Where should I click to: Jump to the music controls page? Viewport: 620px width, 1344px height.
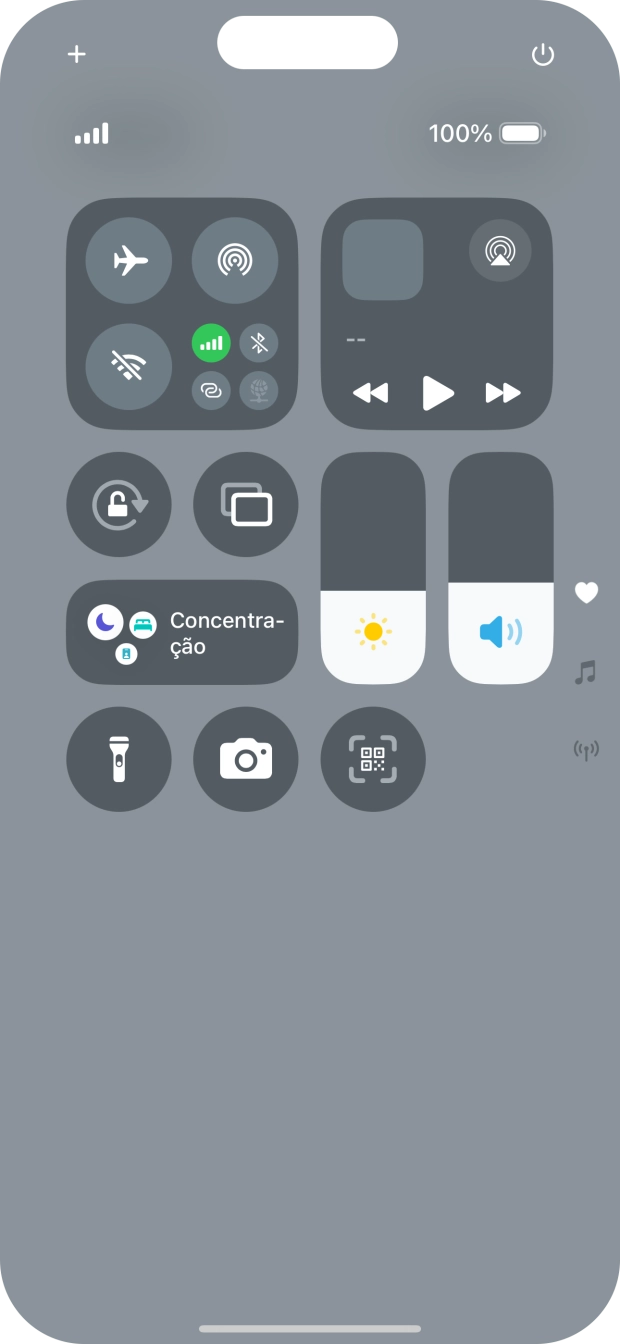click(586, 672)
